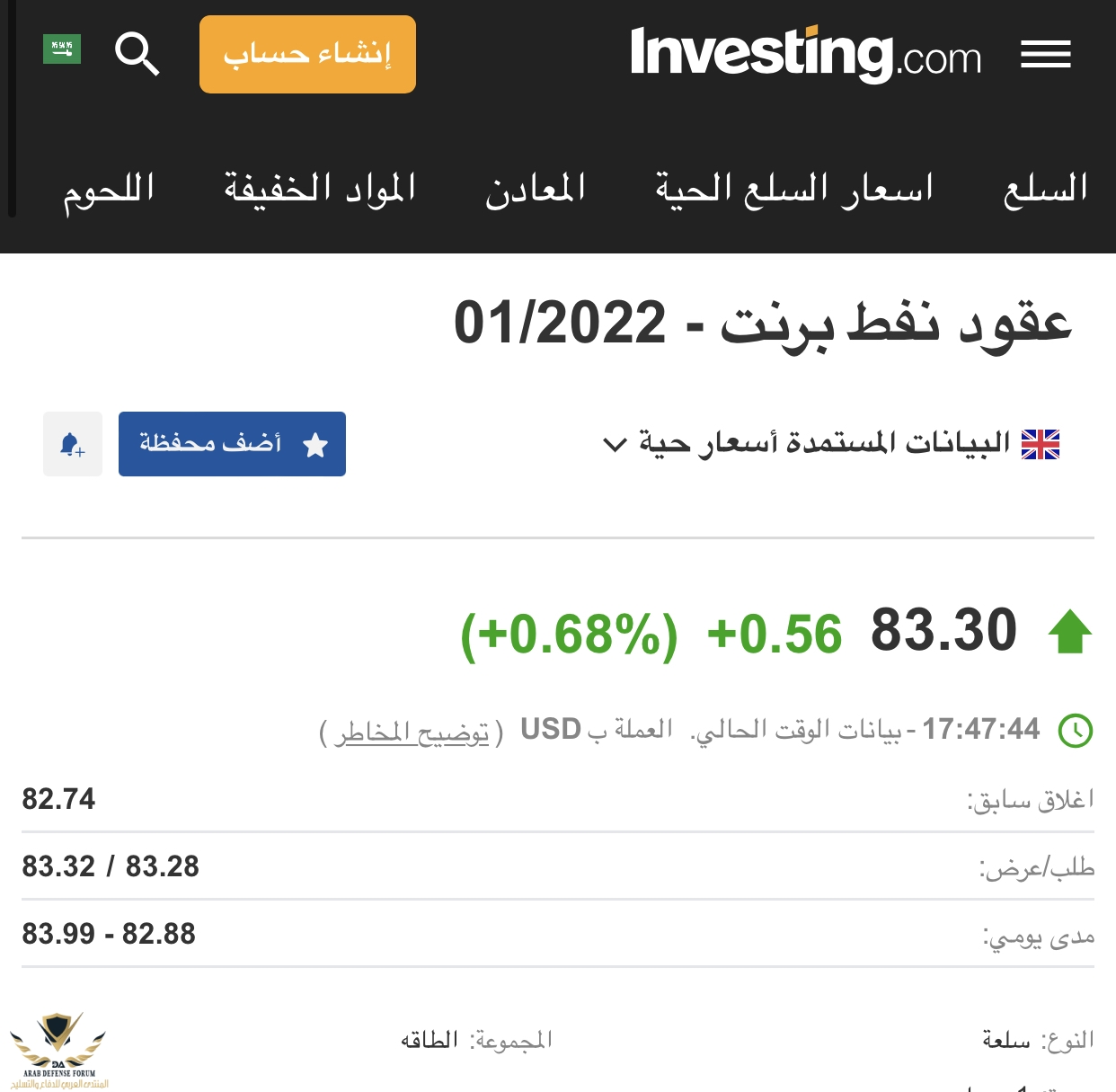Change the Saudi flag edition

pyautogui.click(x=62, y=49)
